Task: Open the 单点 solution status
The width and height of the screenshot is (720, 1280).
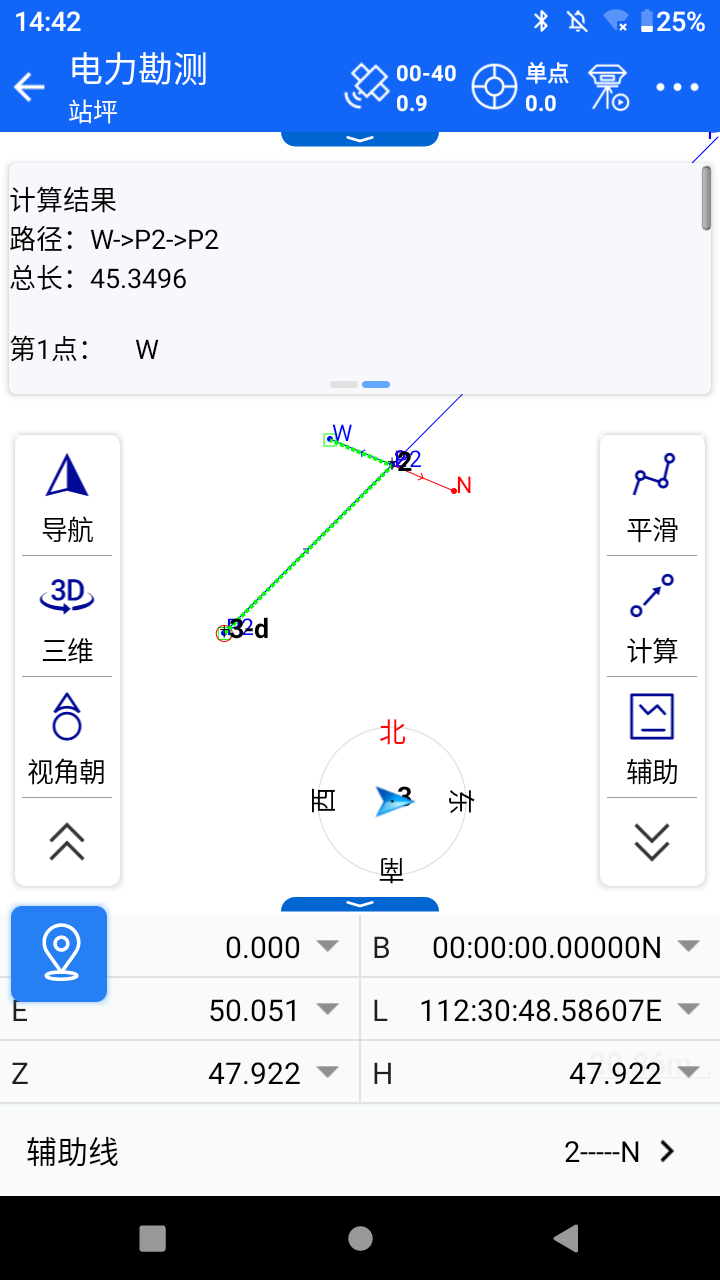Action: coord(520,87)
